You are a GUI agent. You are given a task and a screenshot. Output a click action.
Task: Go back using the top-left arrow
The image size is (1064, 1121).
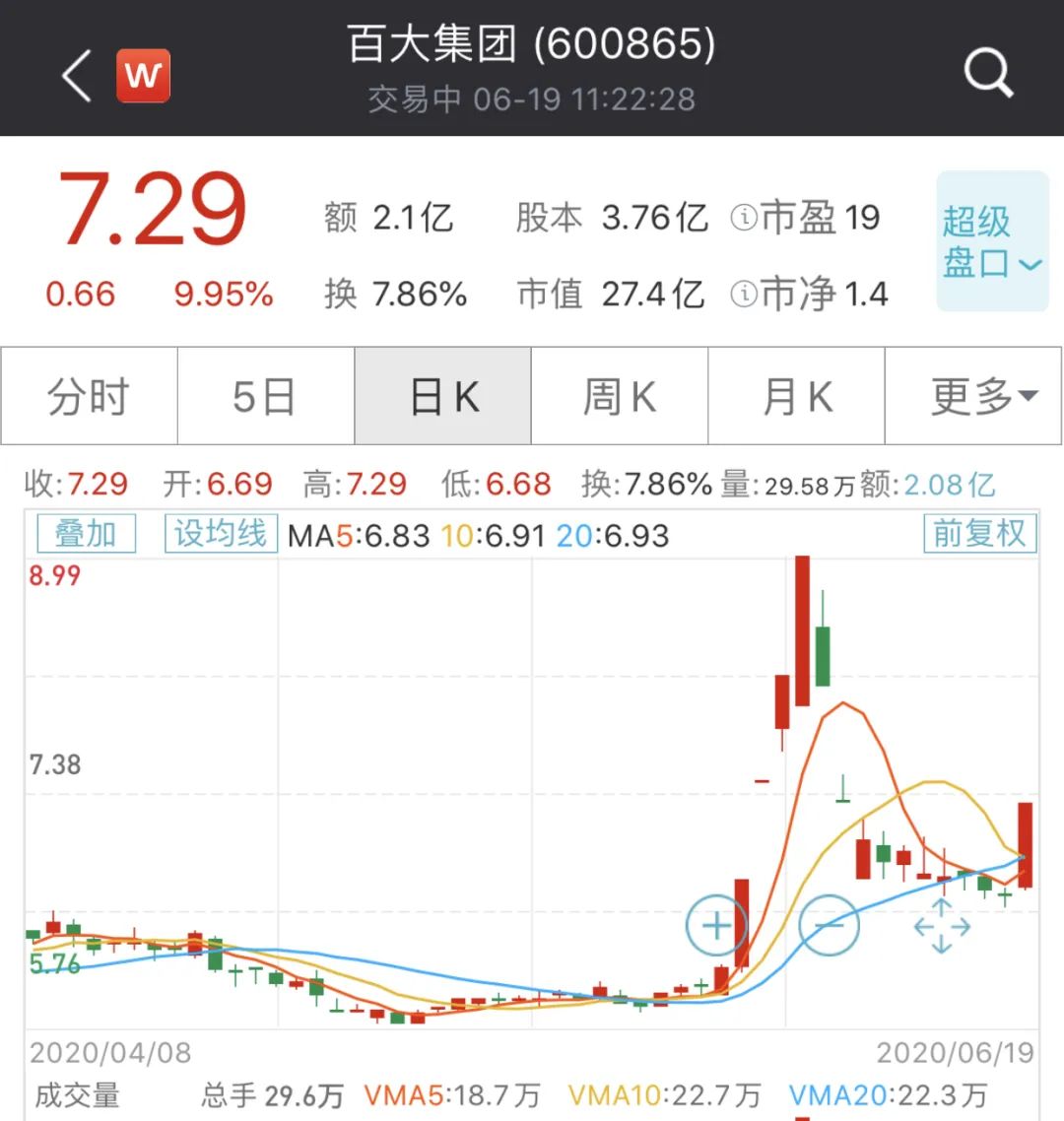pos(77,75)
